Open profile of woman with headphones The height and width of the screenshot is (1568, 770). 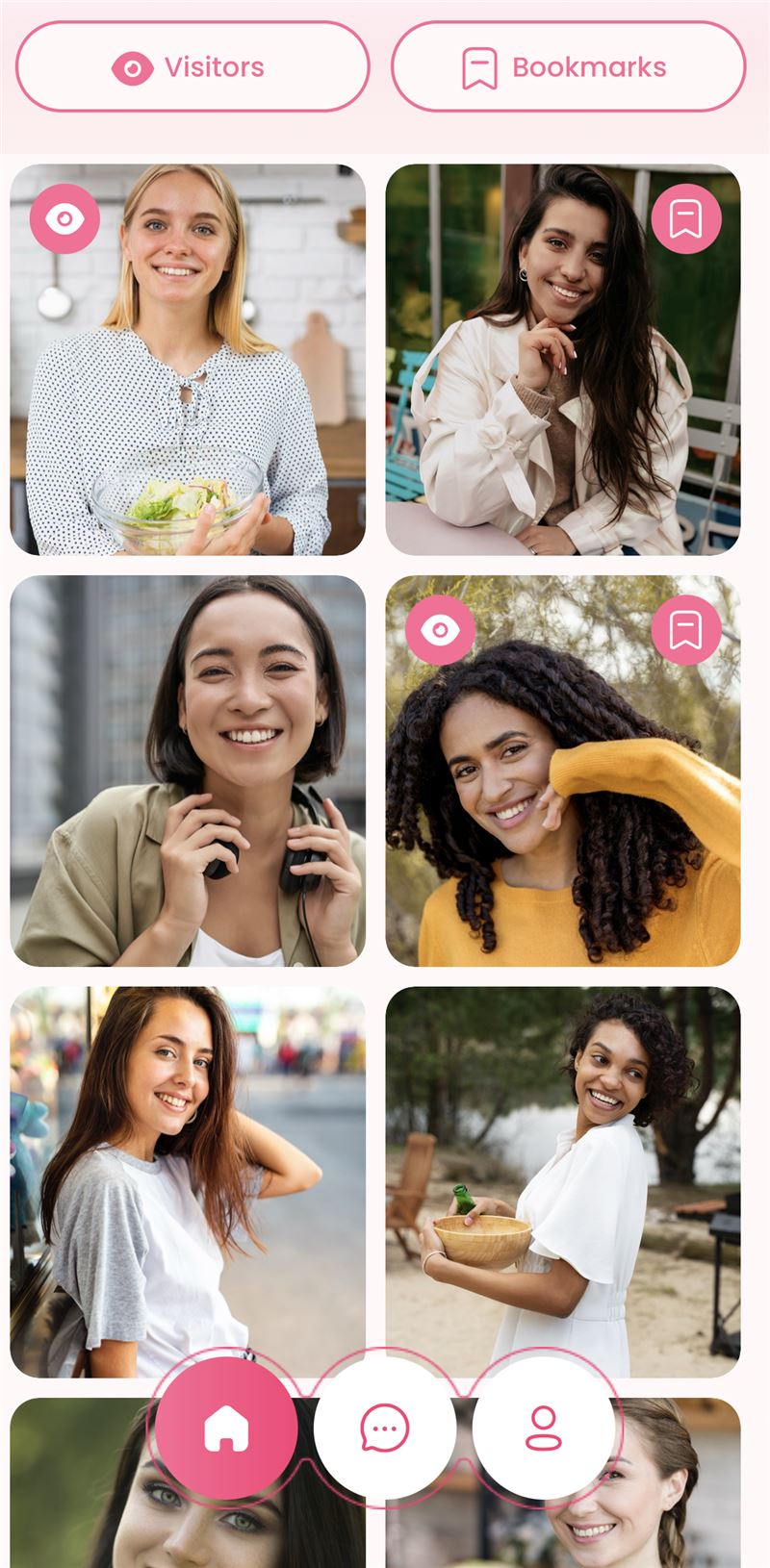(188, 770)
